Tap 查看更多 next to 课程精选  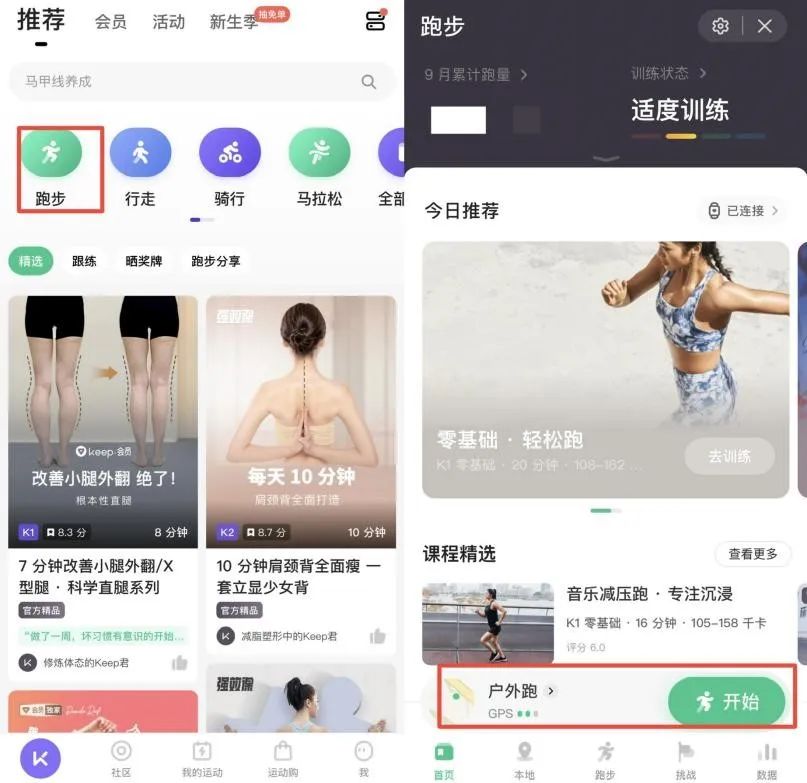pos(752,554)
